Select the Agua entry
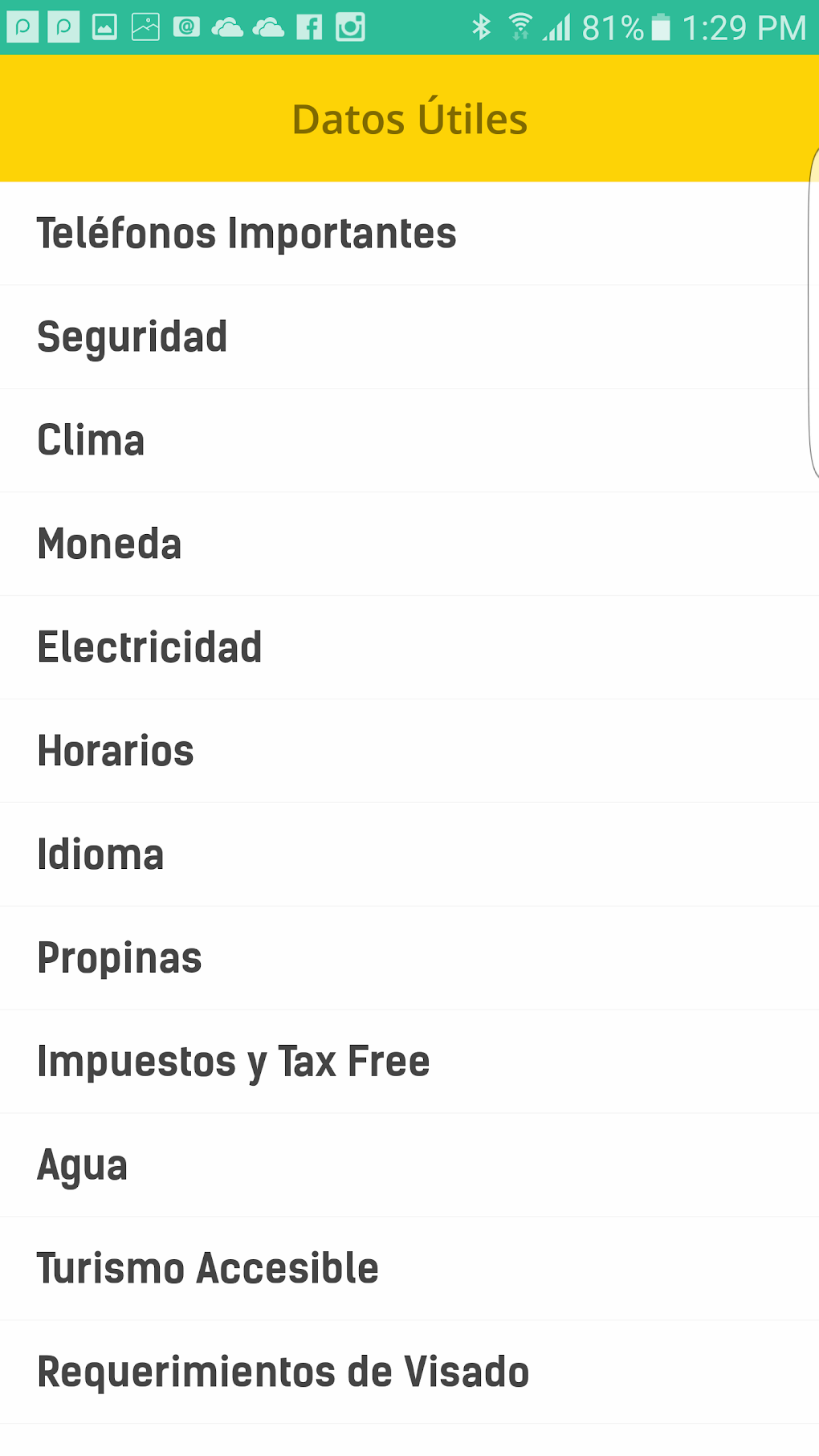 pyautogui.click(x=83, y=1166)
